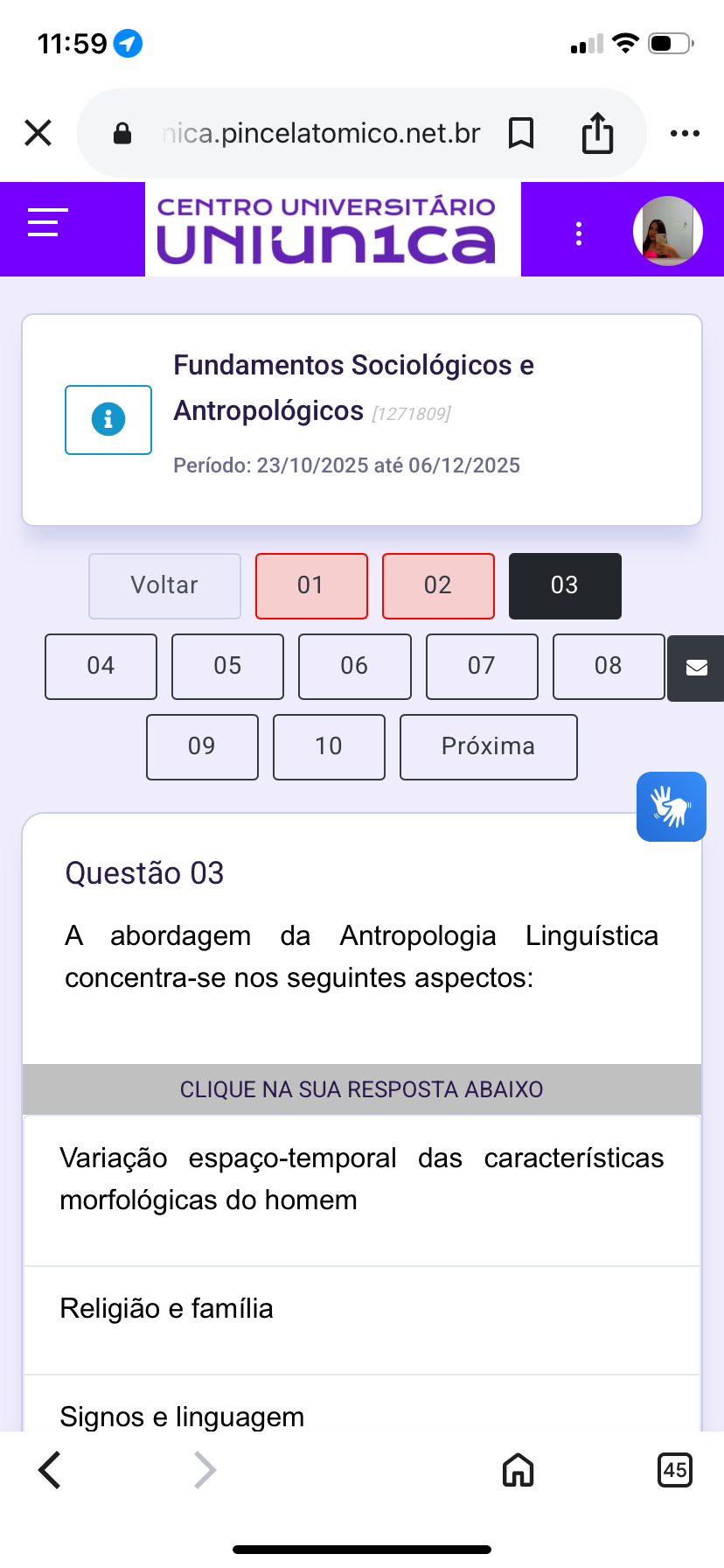This screenshot has height=1568, width=724.
Task: Go back with the Voltar button
Action: point(164,585)
